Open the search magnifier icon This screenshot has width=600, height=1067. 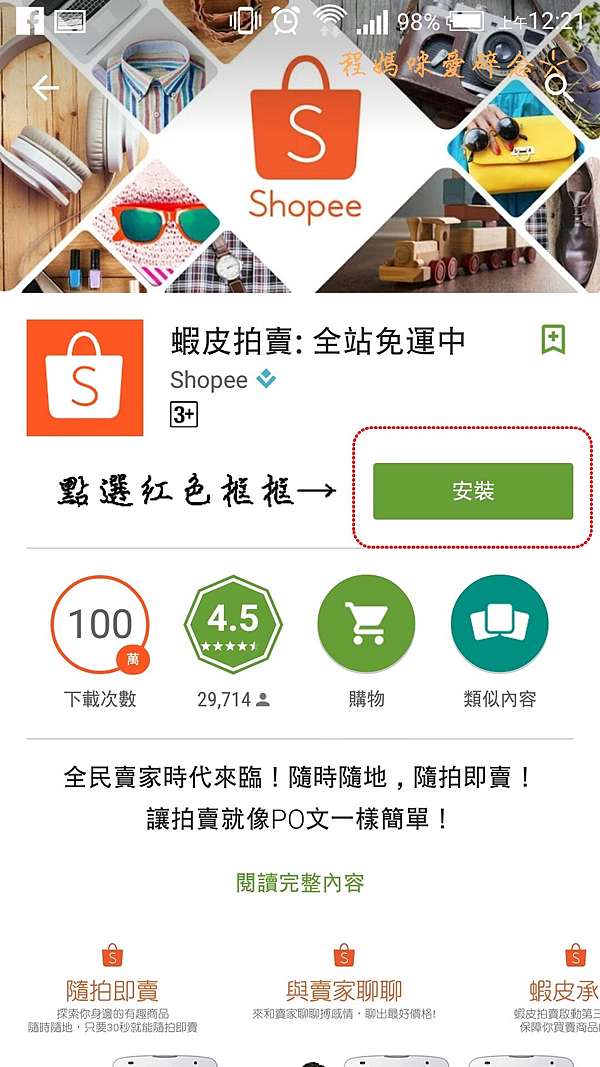558,88
